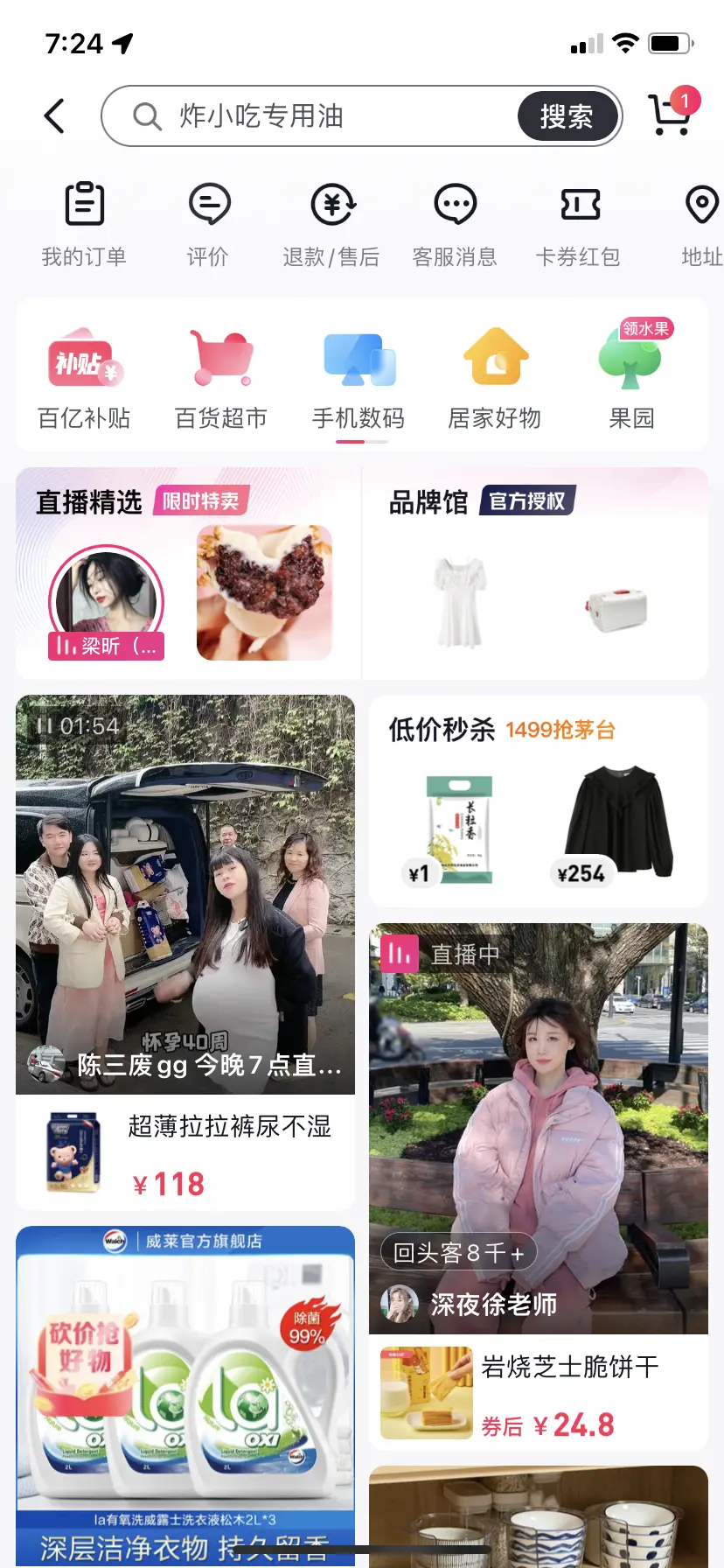724x1568 pixels.
Task: Go back using the back arrow
Action: point(54,115)
